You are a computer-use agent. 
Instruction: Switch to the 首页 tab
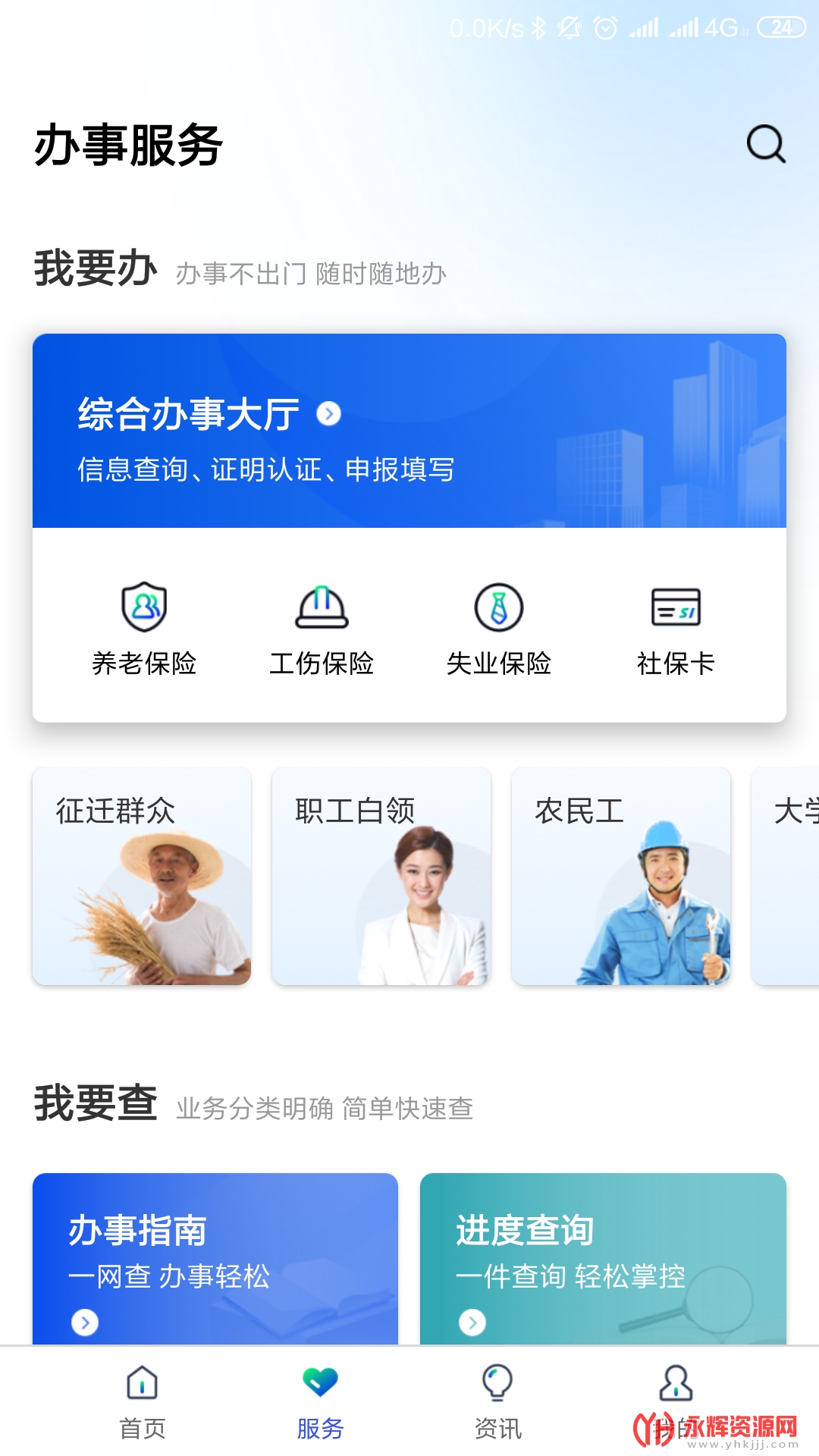coord(143,1401)
